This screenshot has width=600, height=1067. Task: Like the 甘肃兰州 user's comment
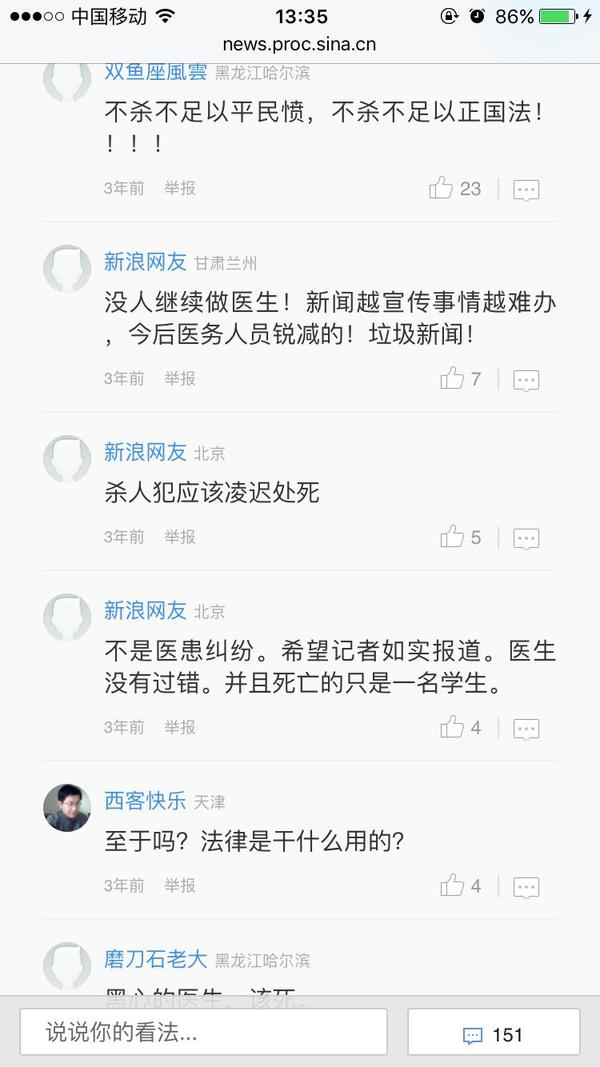(461, 378)
